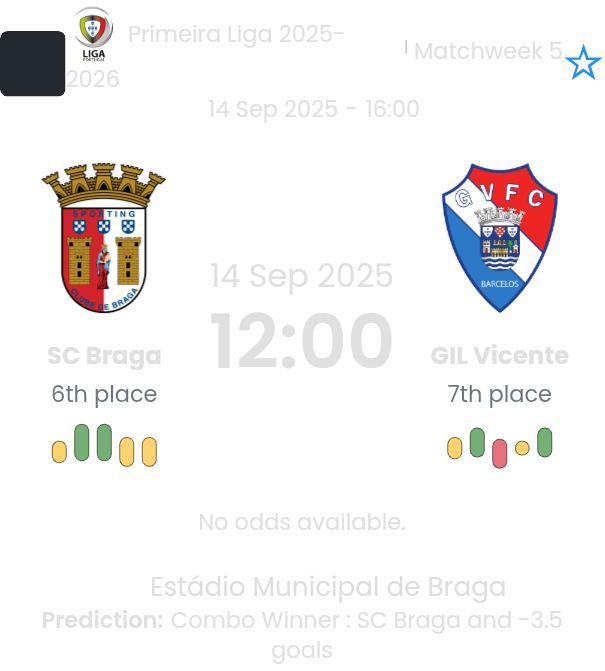Open the Primeira Liga 2025-2026 competition
Image resolution: width=605 pixels, height=671 pixels.
(236, 35)
